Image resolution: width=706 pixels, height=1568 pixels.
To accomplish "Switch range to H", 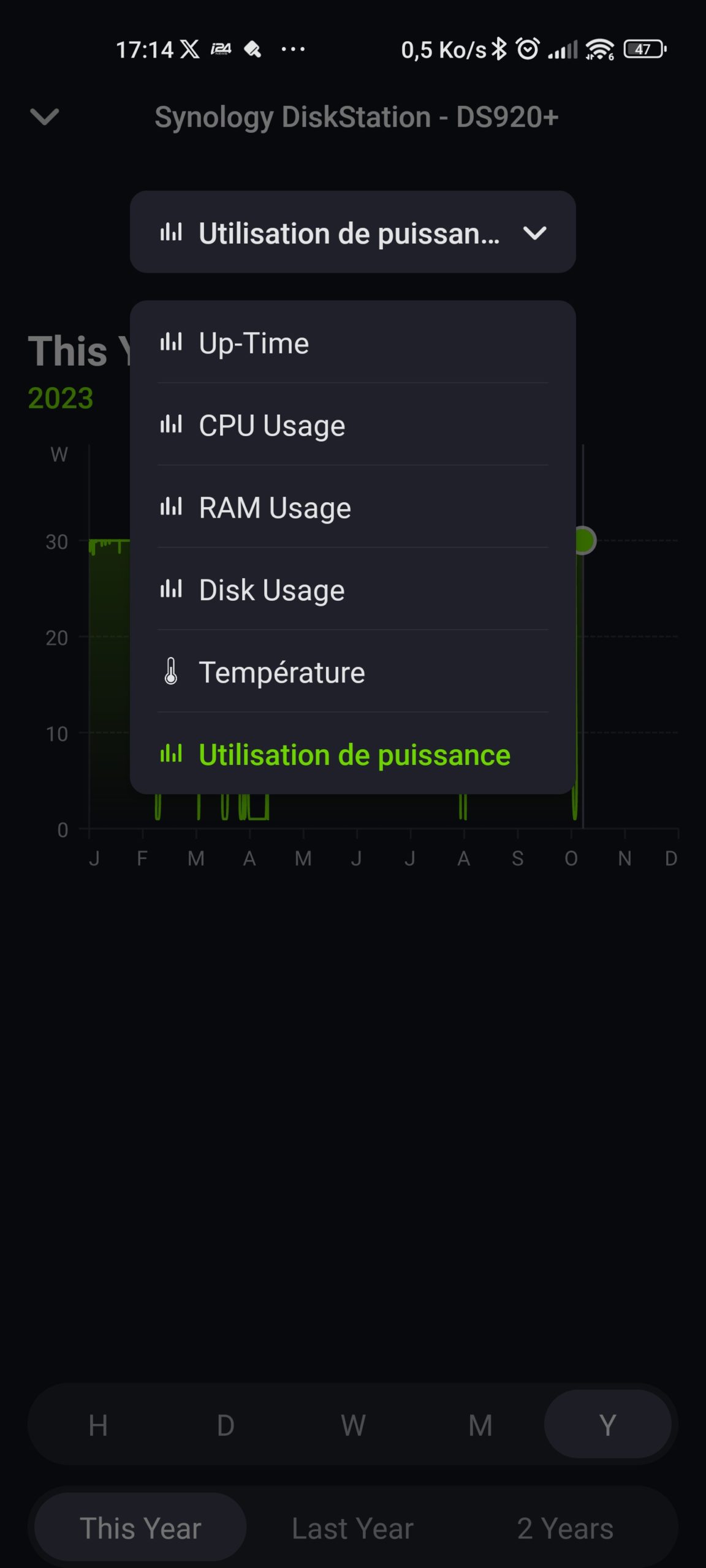I will 98,1425.
